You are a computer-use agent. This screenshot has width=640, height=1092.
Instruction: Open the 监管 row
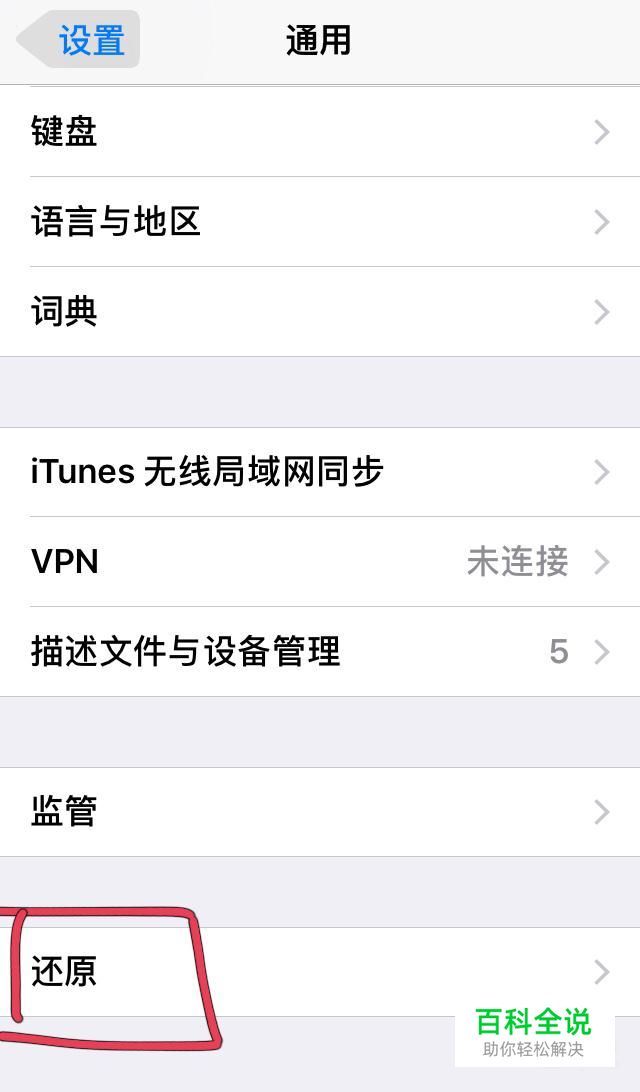pyautogui.click(x=320, y=812)
